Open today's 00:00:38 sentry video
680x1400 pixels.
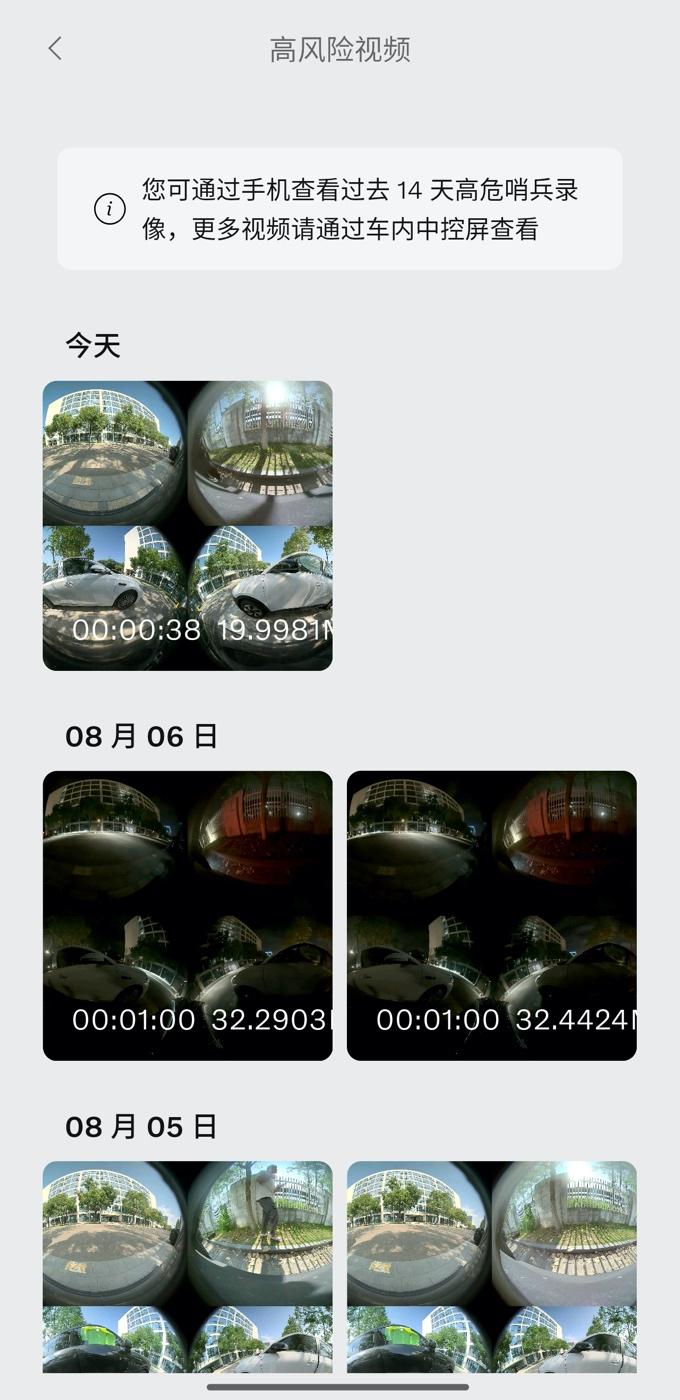pyautogui.click(x=188, y=525)
